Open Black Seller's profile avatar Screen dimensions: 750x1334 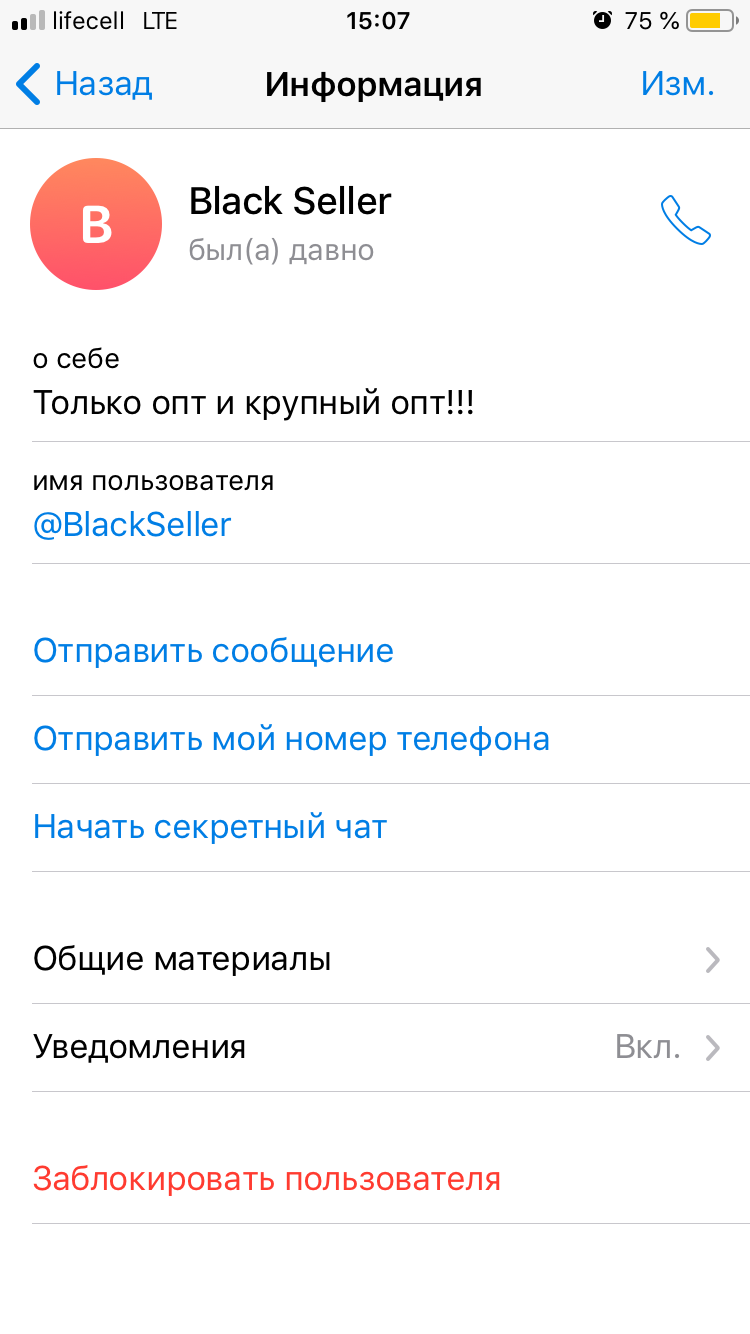[x=96, y=225]
